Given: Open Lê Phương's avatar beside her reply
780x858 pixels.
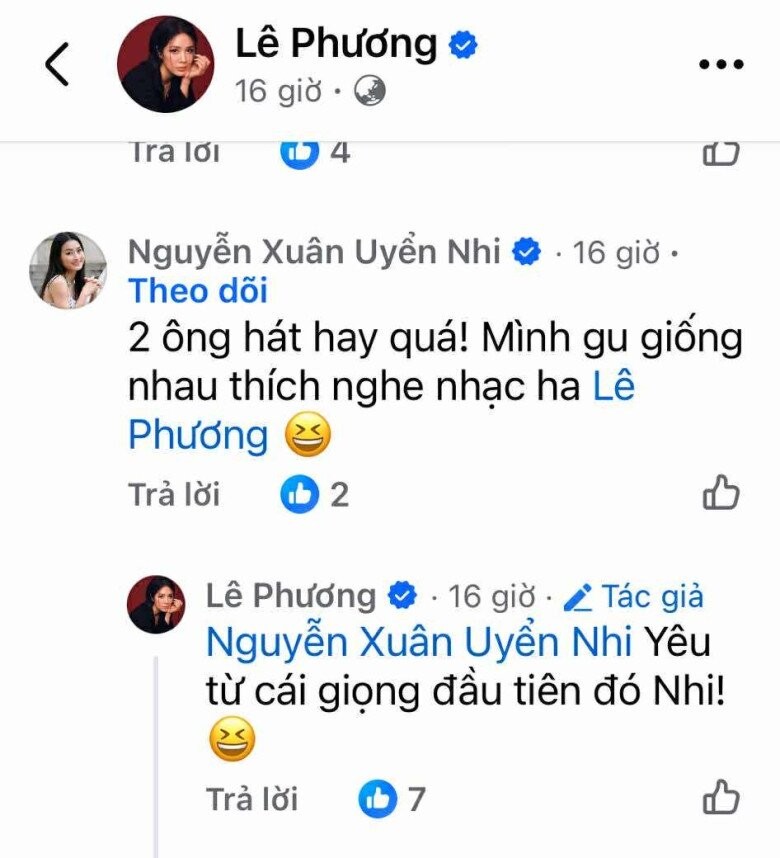Looking at the screenshot, I should pyautogui.click(x=157, y=604).
